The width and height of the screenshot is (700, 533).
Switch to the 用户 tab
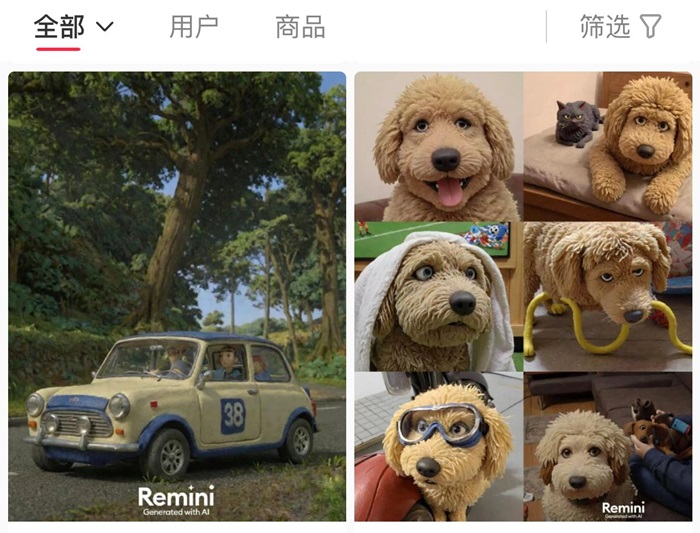pos(194,27)
